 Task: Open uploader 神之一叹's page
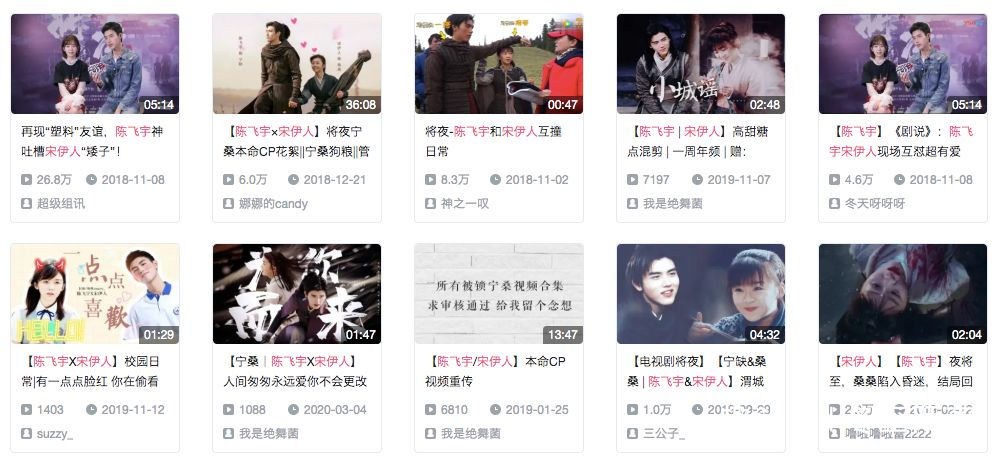(x=465, y=203)
